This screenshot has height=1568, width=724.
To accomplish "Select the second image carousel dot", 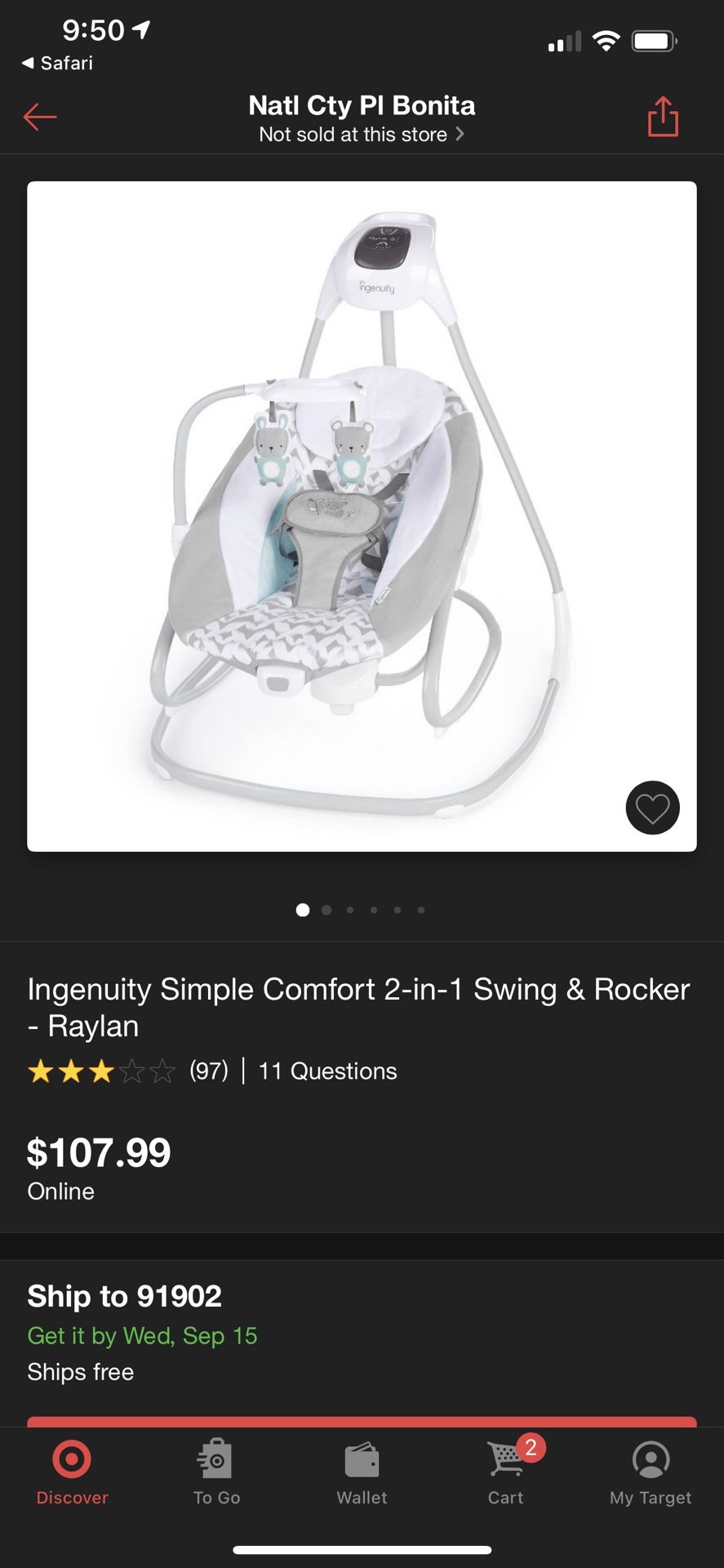I will pos(326,909).
